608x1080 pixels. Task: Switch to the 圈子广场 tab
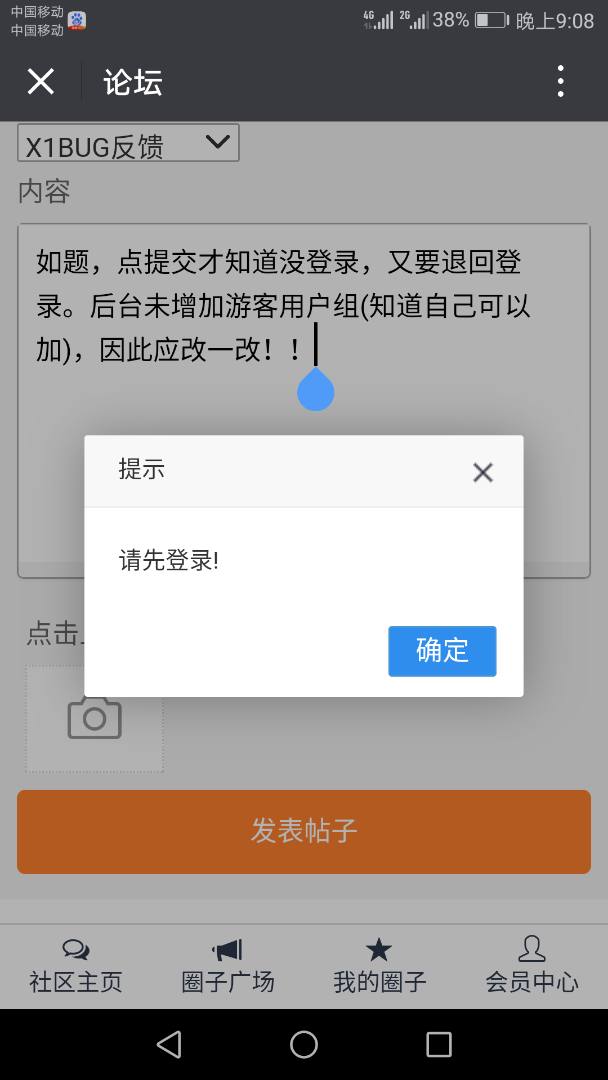click(x=228, y=965)
